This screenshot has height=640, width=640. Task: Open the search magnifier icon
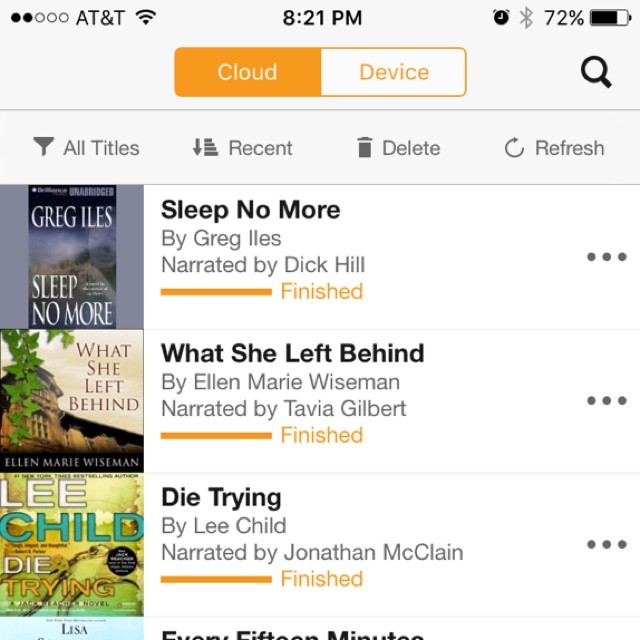click(x=596, y=72)
